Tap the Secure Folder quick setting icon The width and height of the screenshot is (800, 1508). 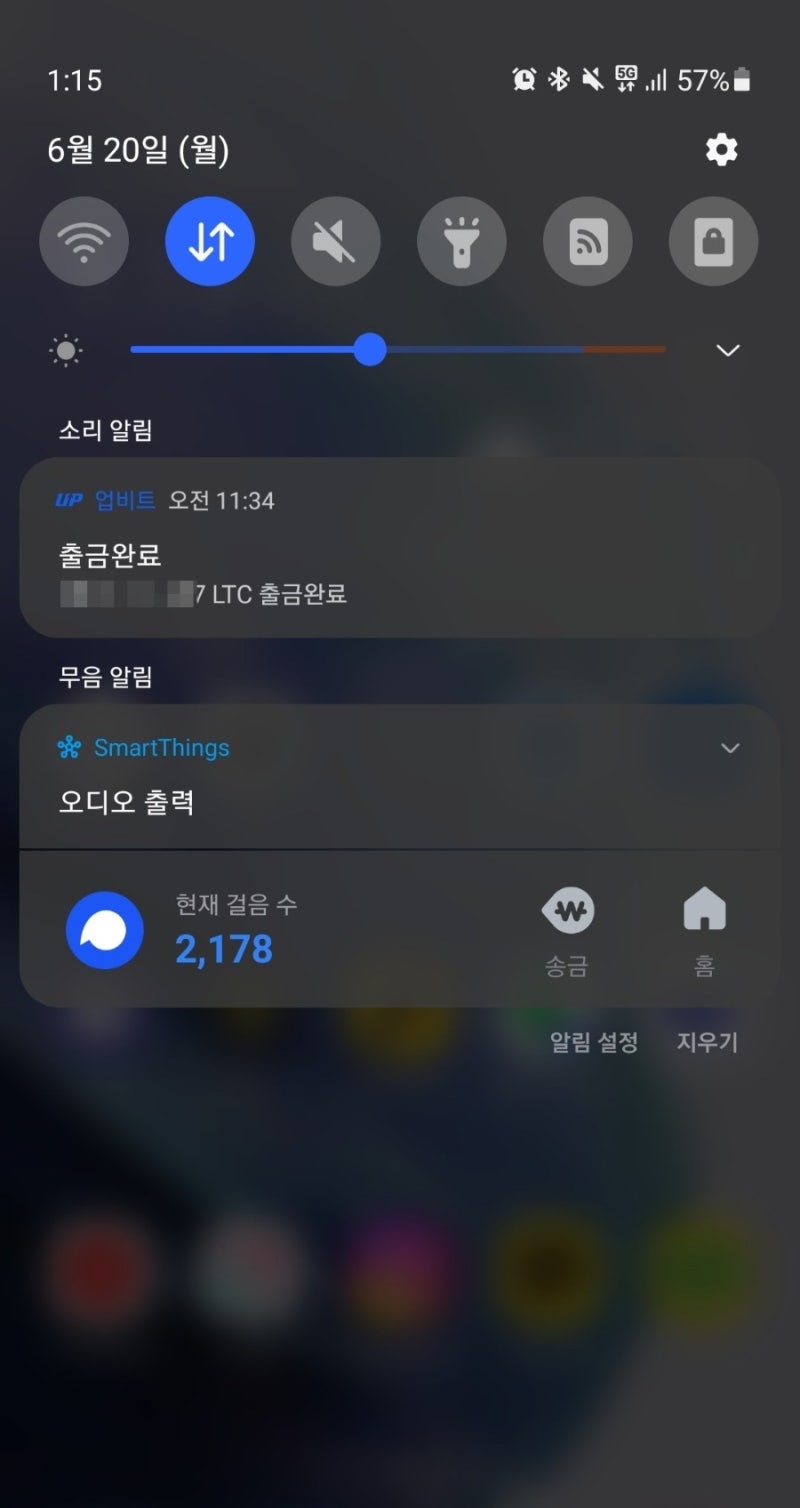(714, 241)
